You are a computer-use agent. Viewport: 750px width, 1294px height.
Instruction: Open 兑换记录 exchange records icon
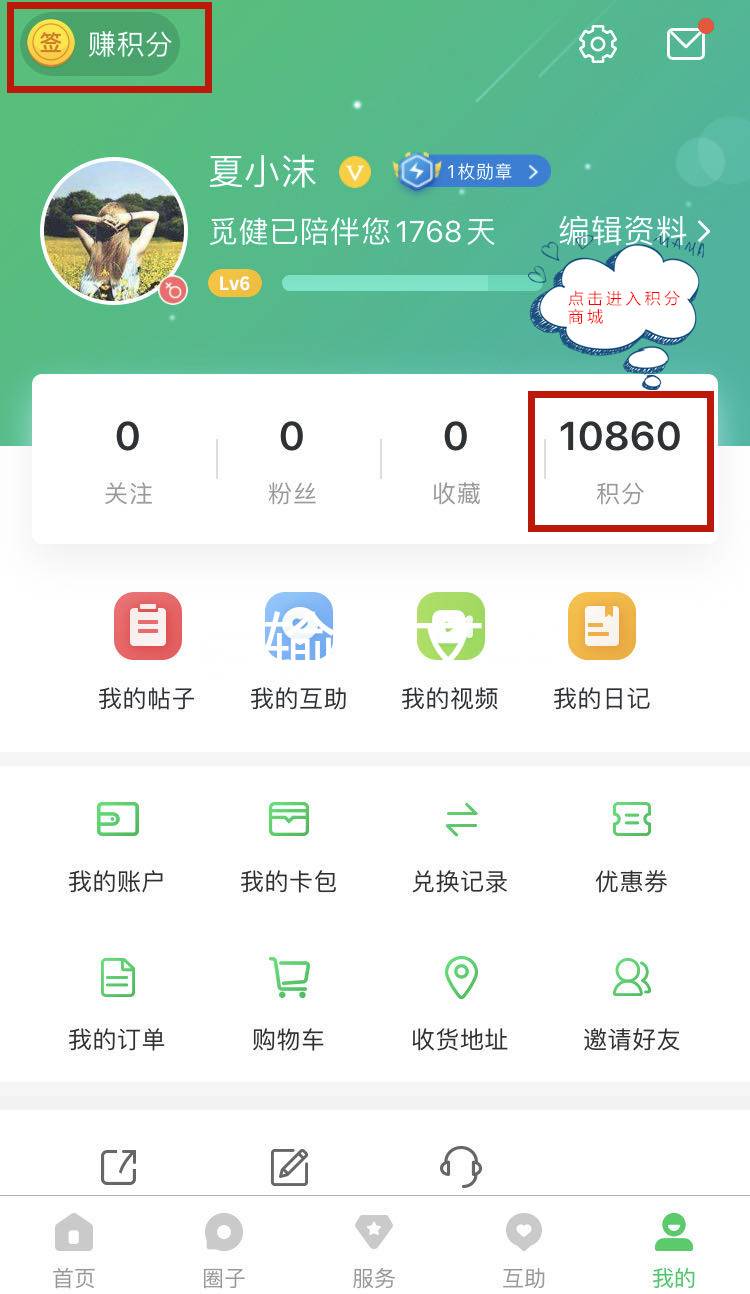coord(460,818)
